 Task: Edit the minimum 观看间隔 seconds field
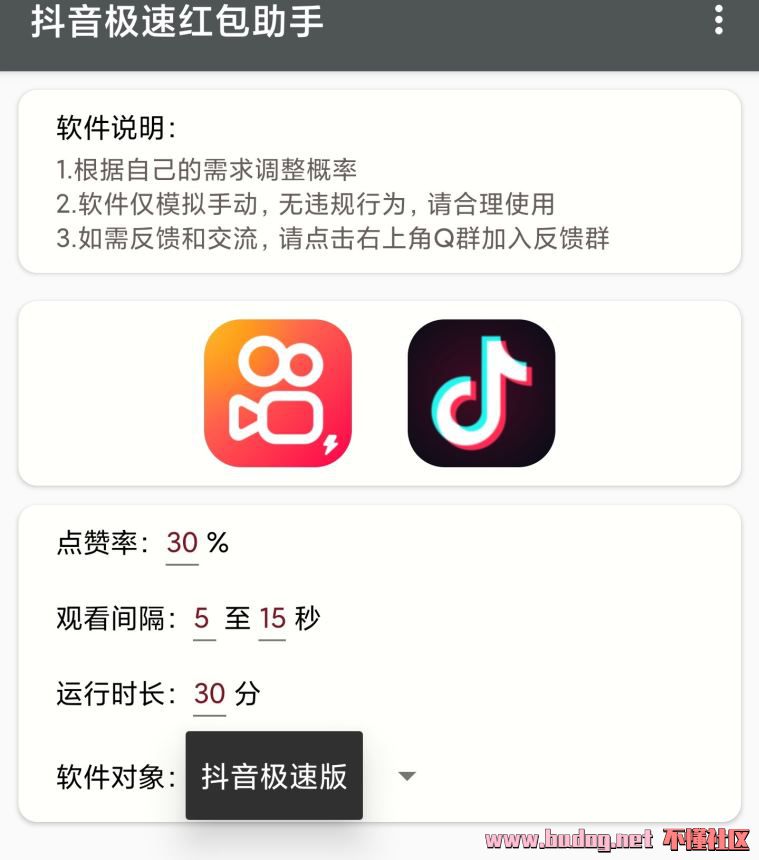[x=203, y=619]
